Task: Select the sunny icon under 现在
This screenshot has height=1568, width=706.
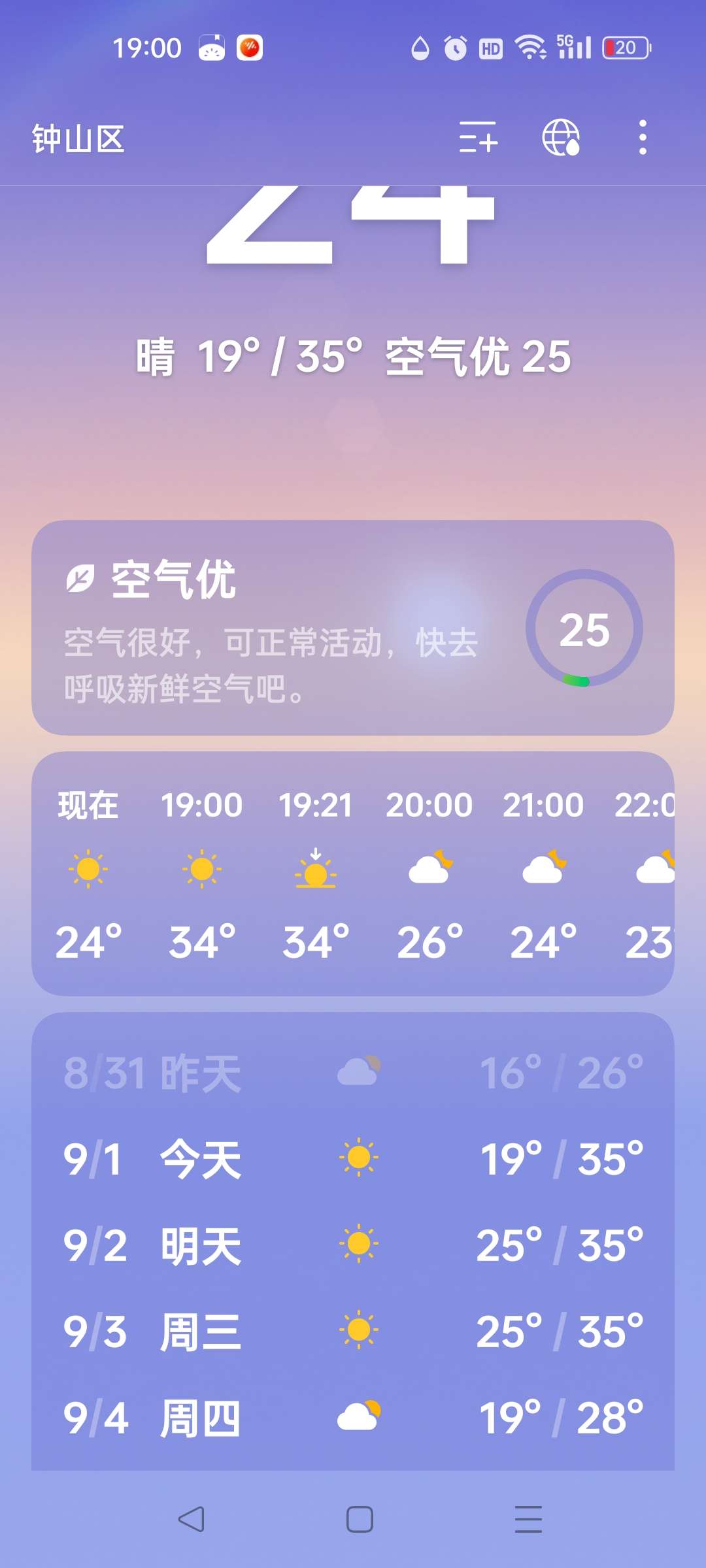Action: tap(86, 869)
